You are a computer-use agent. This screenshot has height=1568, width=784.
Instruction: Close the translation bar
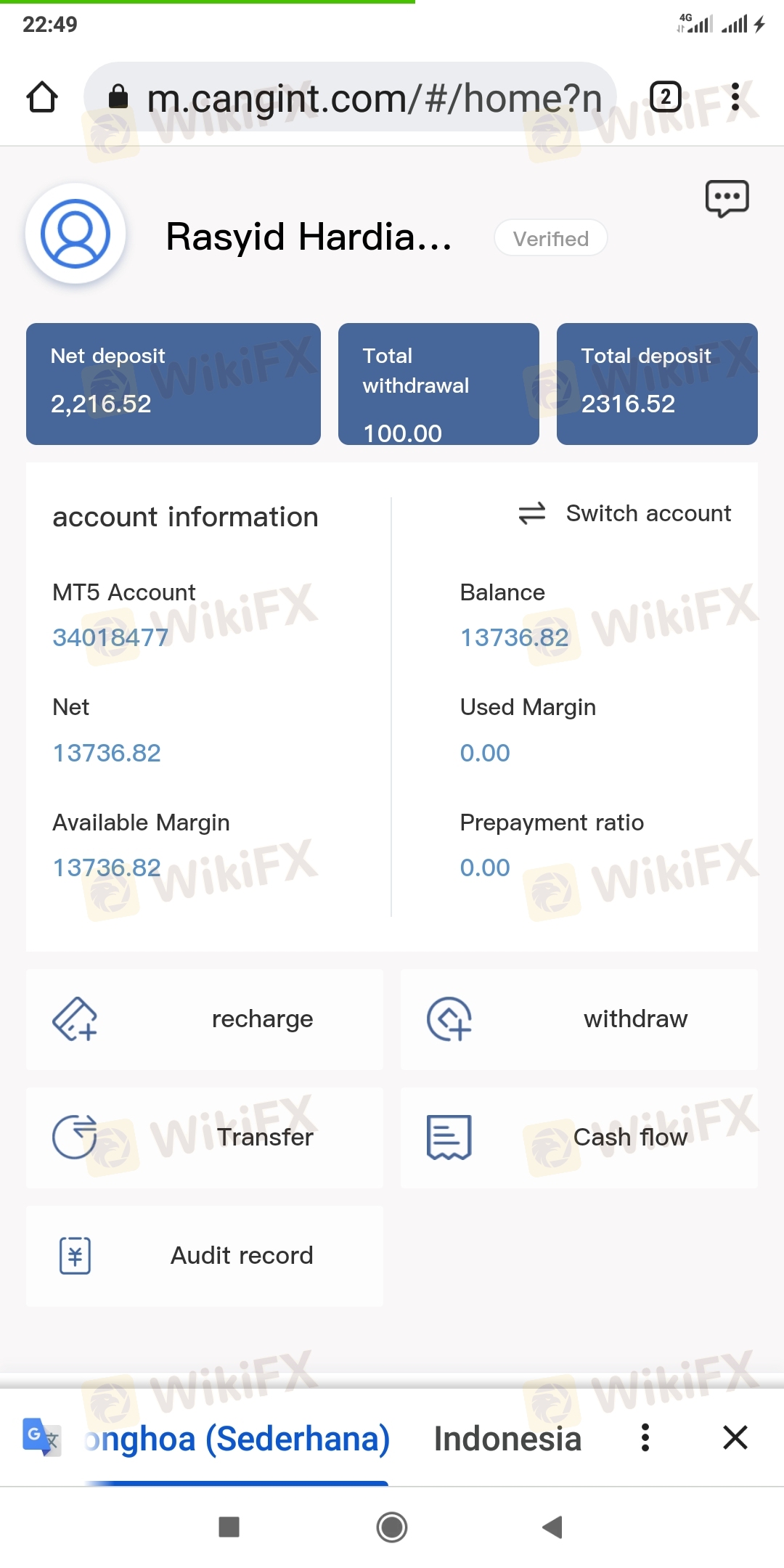(x=735, y=1437)
